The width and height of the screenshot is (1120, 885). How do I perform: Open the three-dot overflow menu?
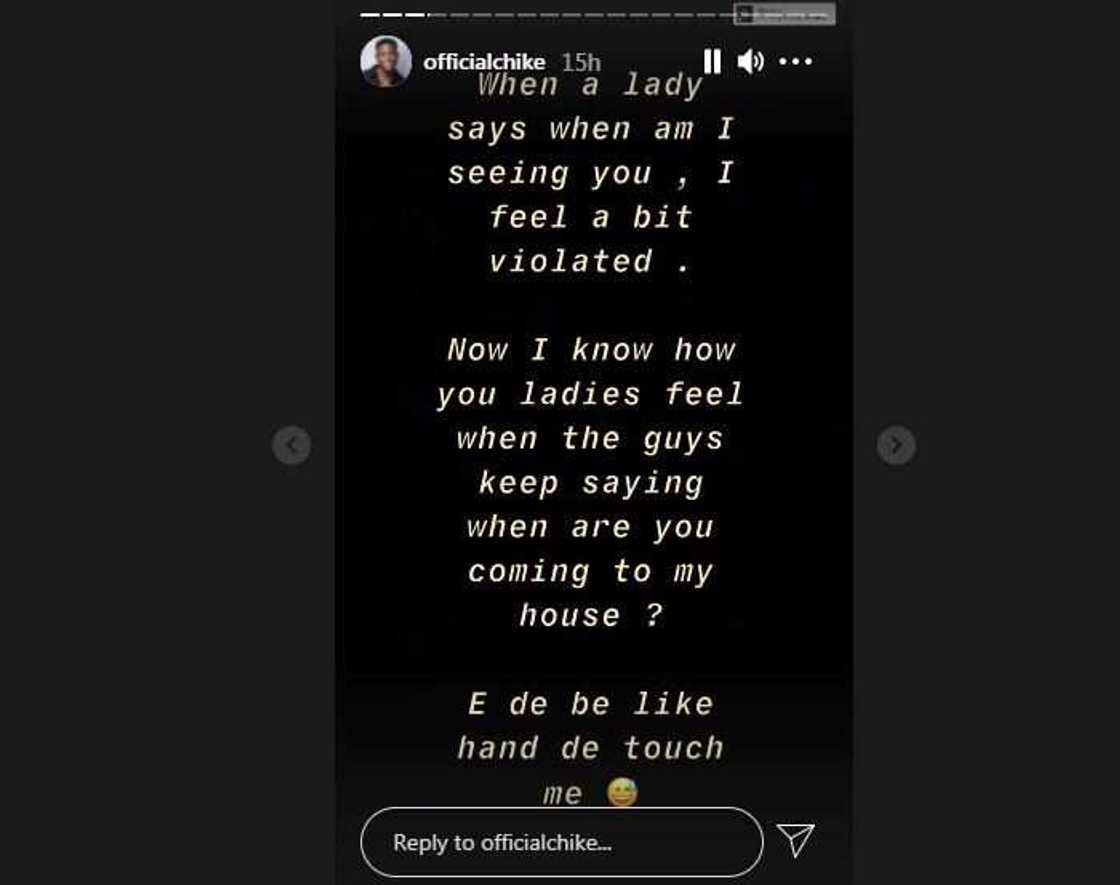click(795, 62)
